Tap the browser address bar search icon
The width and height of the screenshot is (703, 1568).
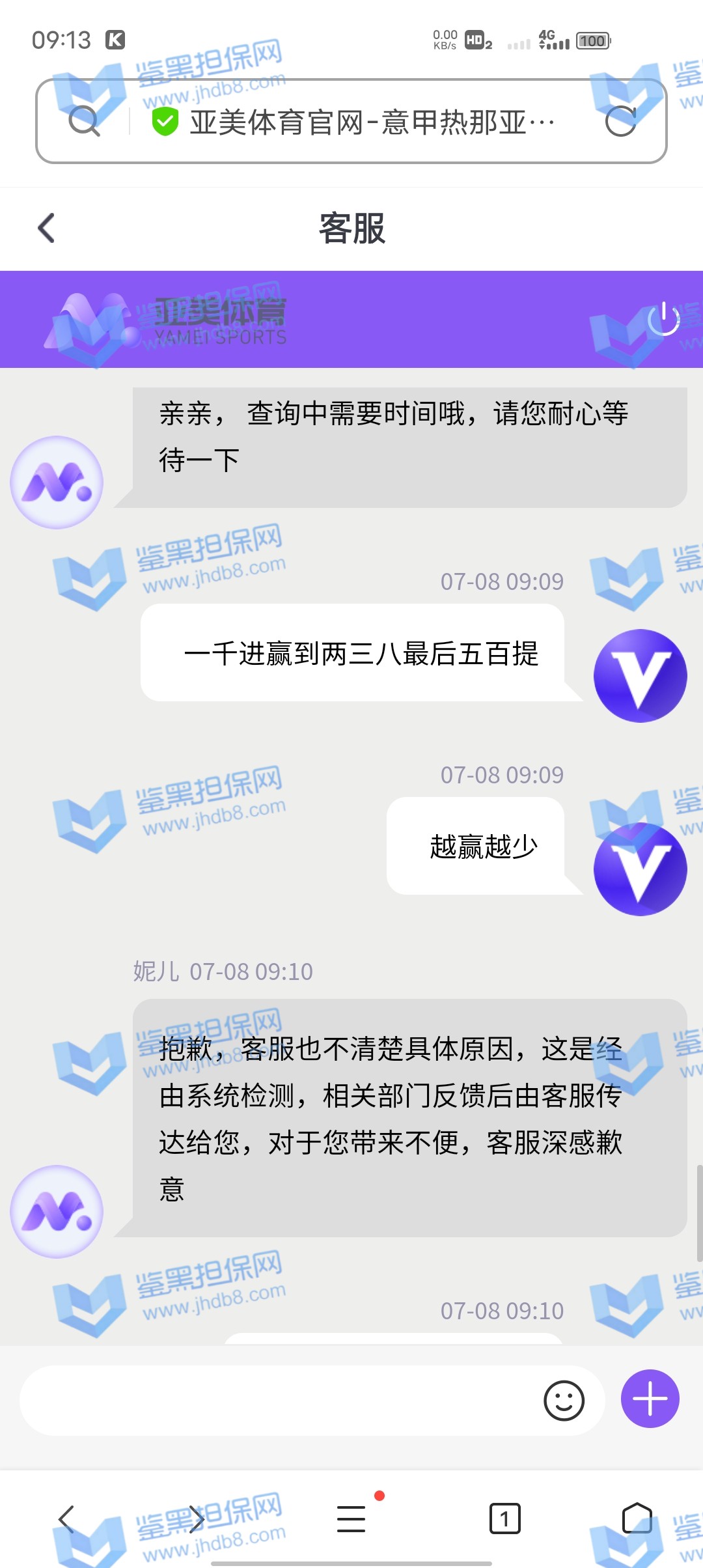[84, 121]
